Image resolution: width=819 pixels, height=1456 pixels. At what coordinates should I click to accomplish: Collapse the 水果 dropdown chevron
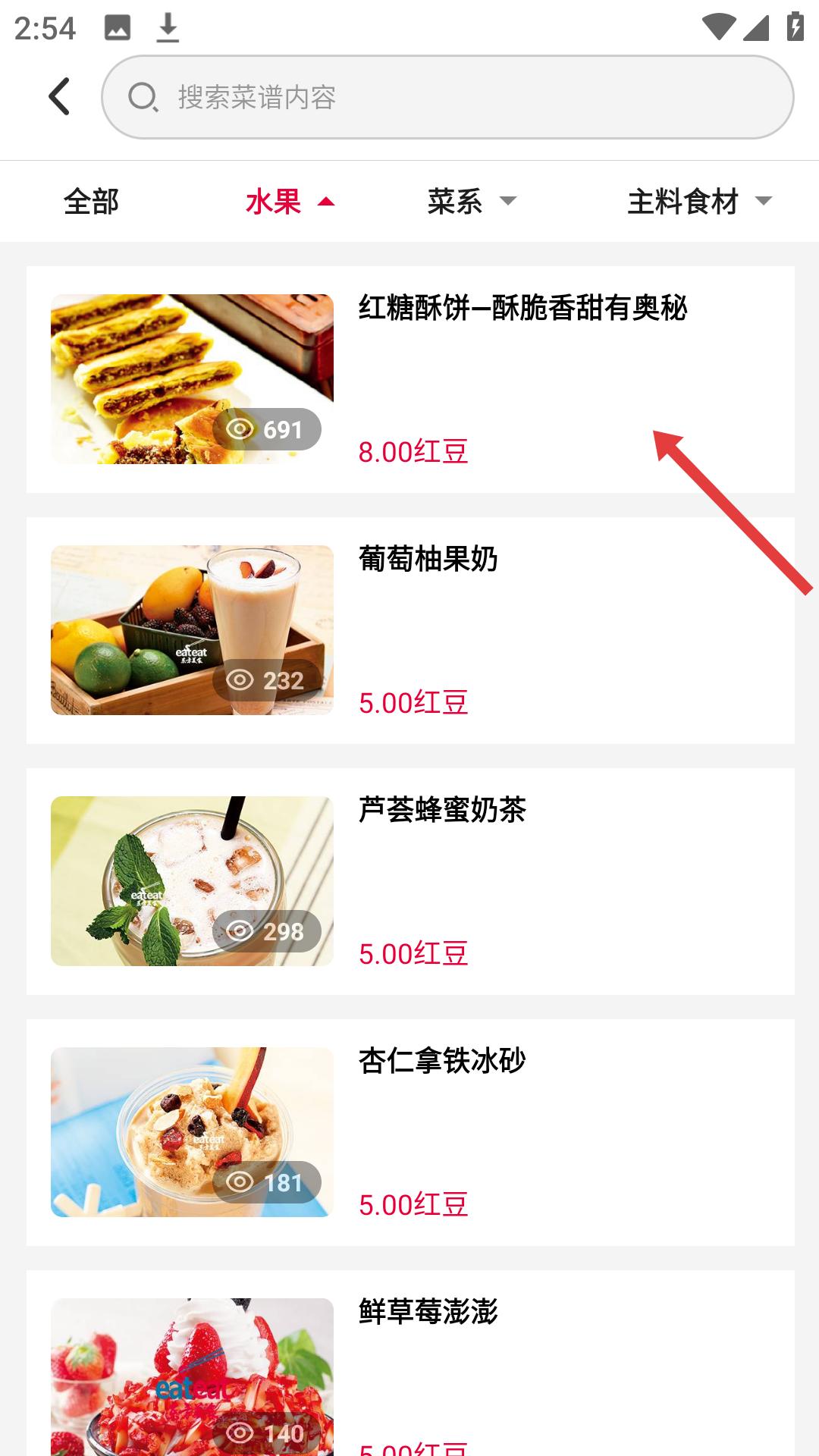(x=328, y=201)
